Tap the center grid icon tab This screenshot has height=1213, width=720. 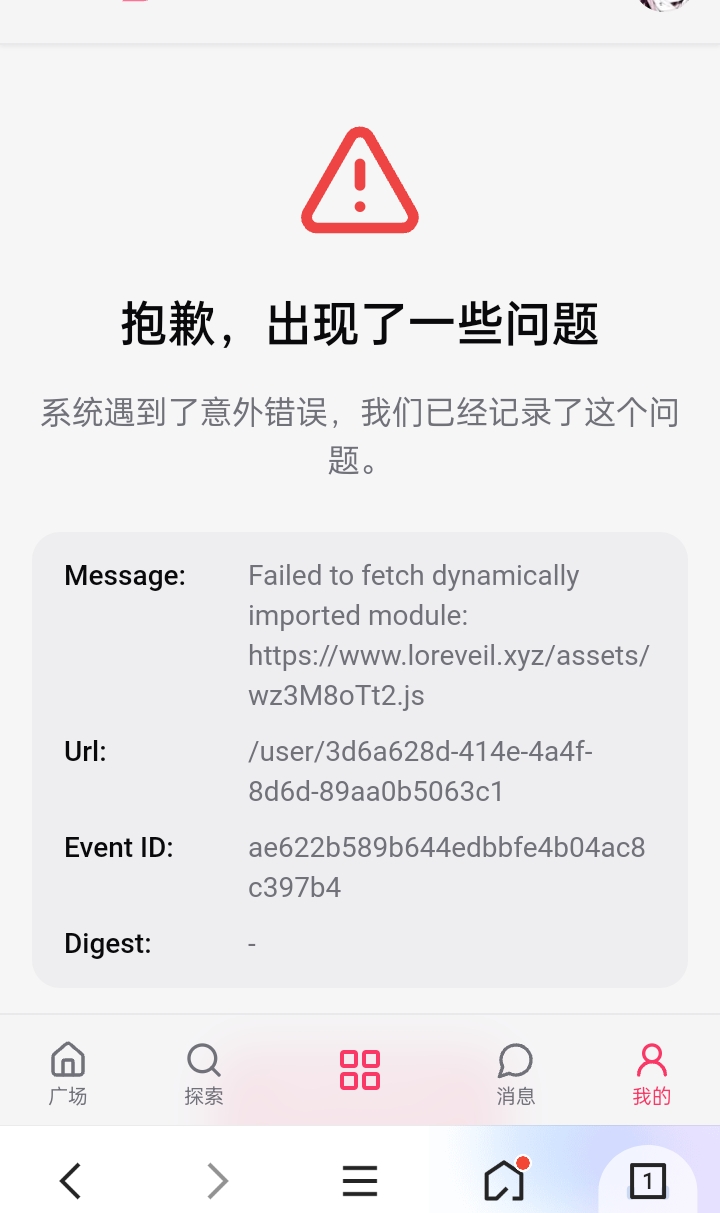360,1069
